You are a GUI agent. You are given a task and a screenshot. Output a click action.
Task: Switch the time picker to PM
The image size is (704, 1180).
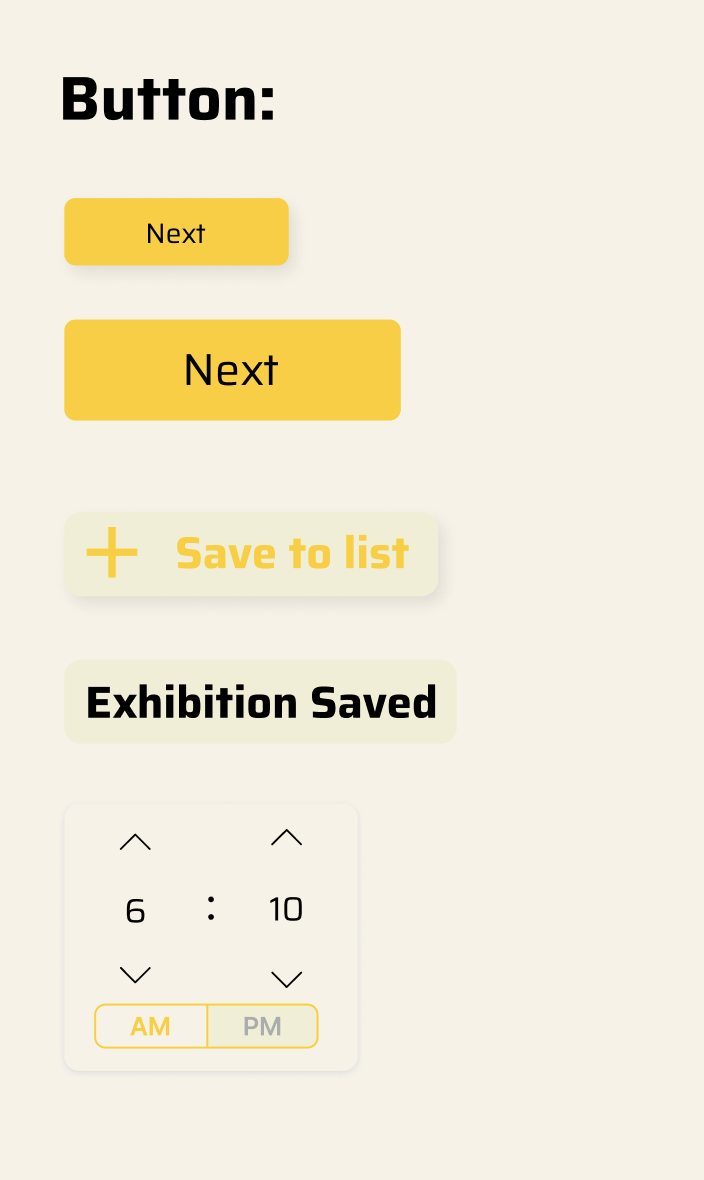click(x=262, y=1026)
